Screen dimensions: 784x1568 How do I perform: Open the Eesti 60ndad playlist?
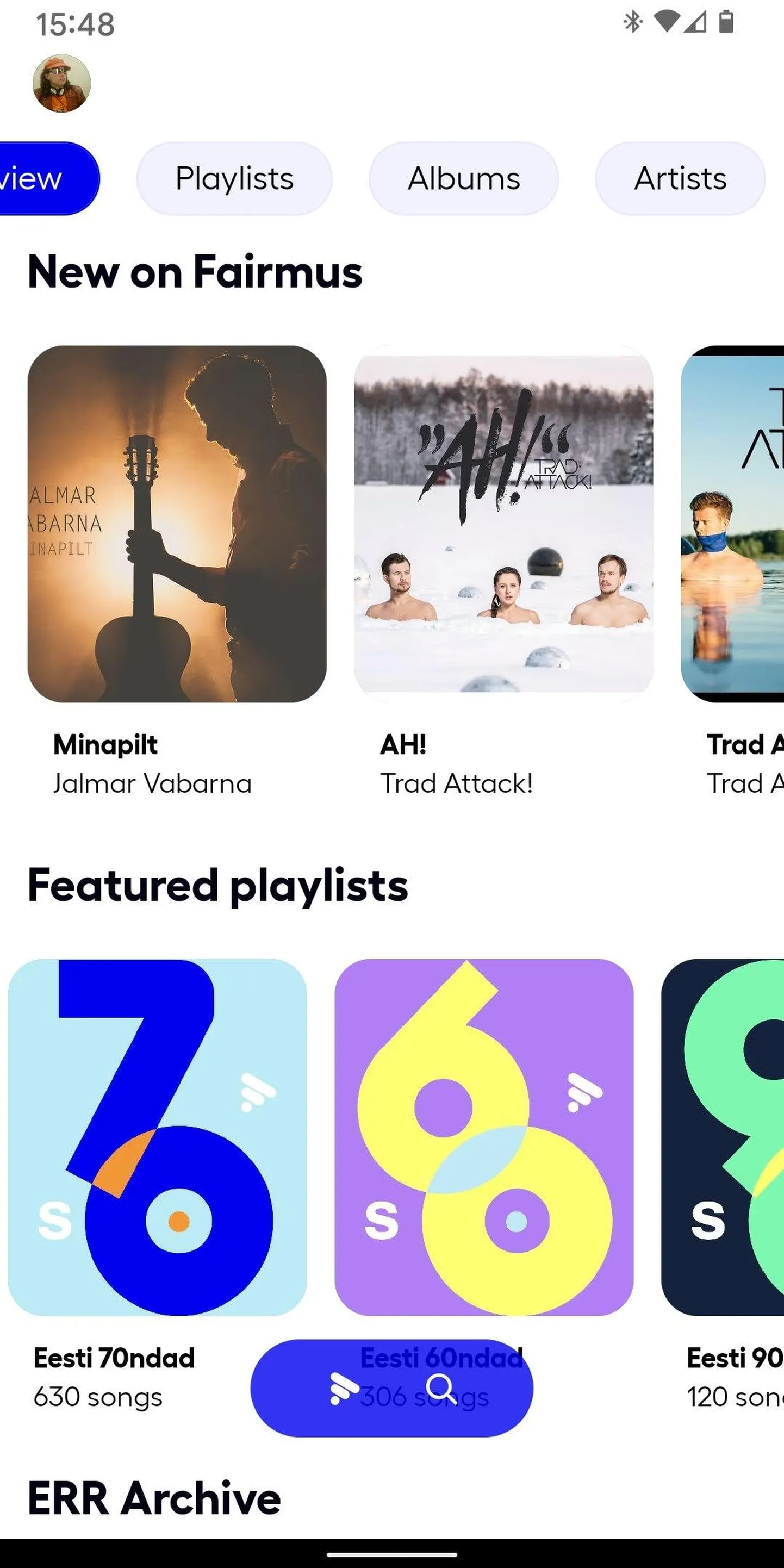[484, 1137]
